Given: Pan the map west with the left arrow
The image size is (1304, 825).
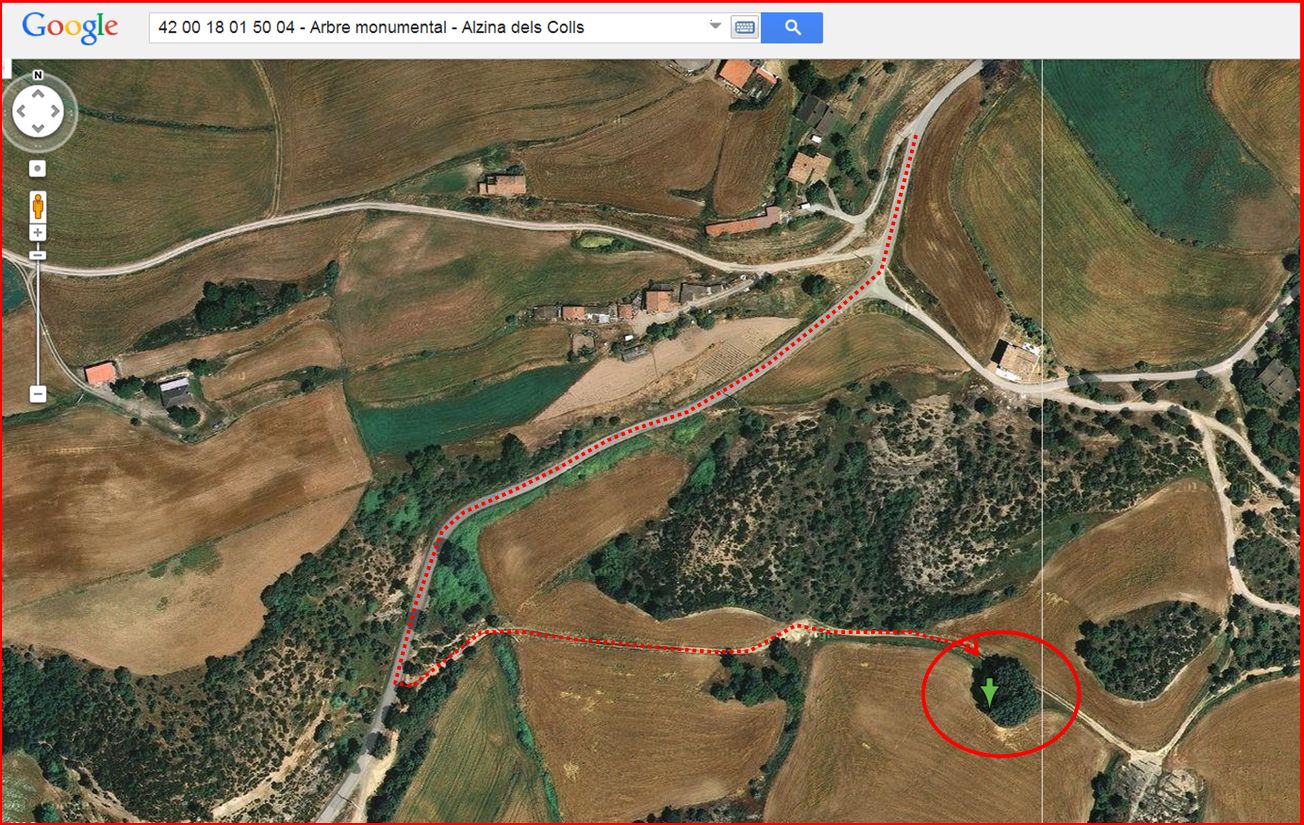Looking at the screenshot, I should pos(21,112).
